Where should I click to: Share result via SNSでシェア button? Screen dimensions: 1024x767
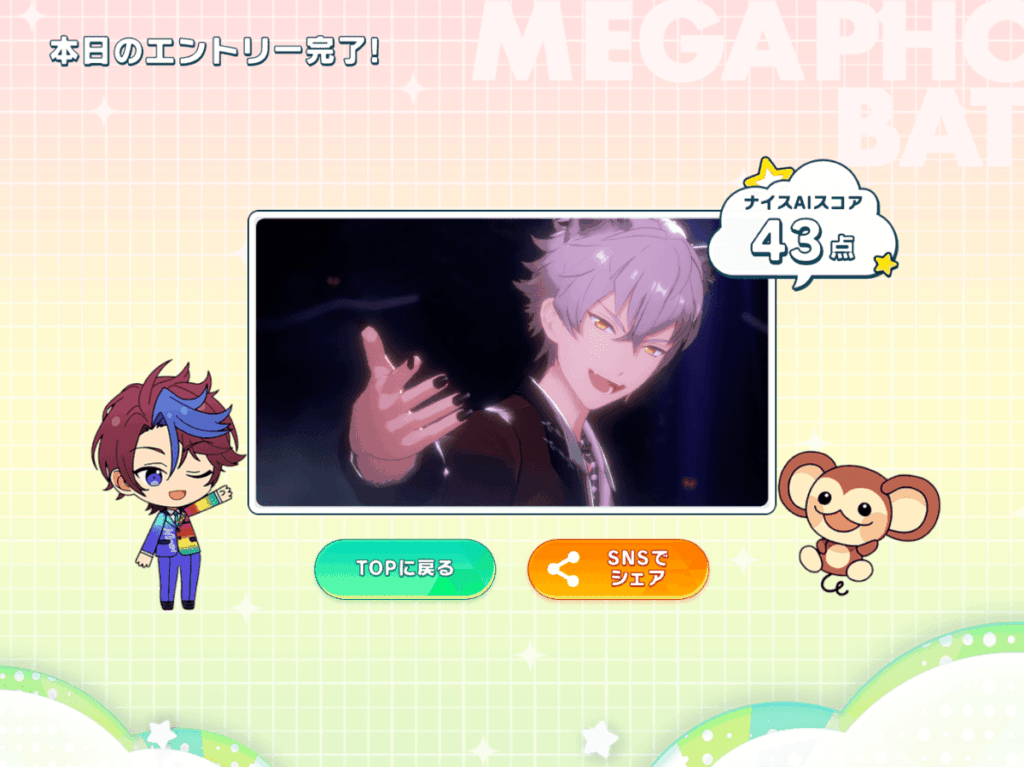coord(618,569)
